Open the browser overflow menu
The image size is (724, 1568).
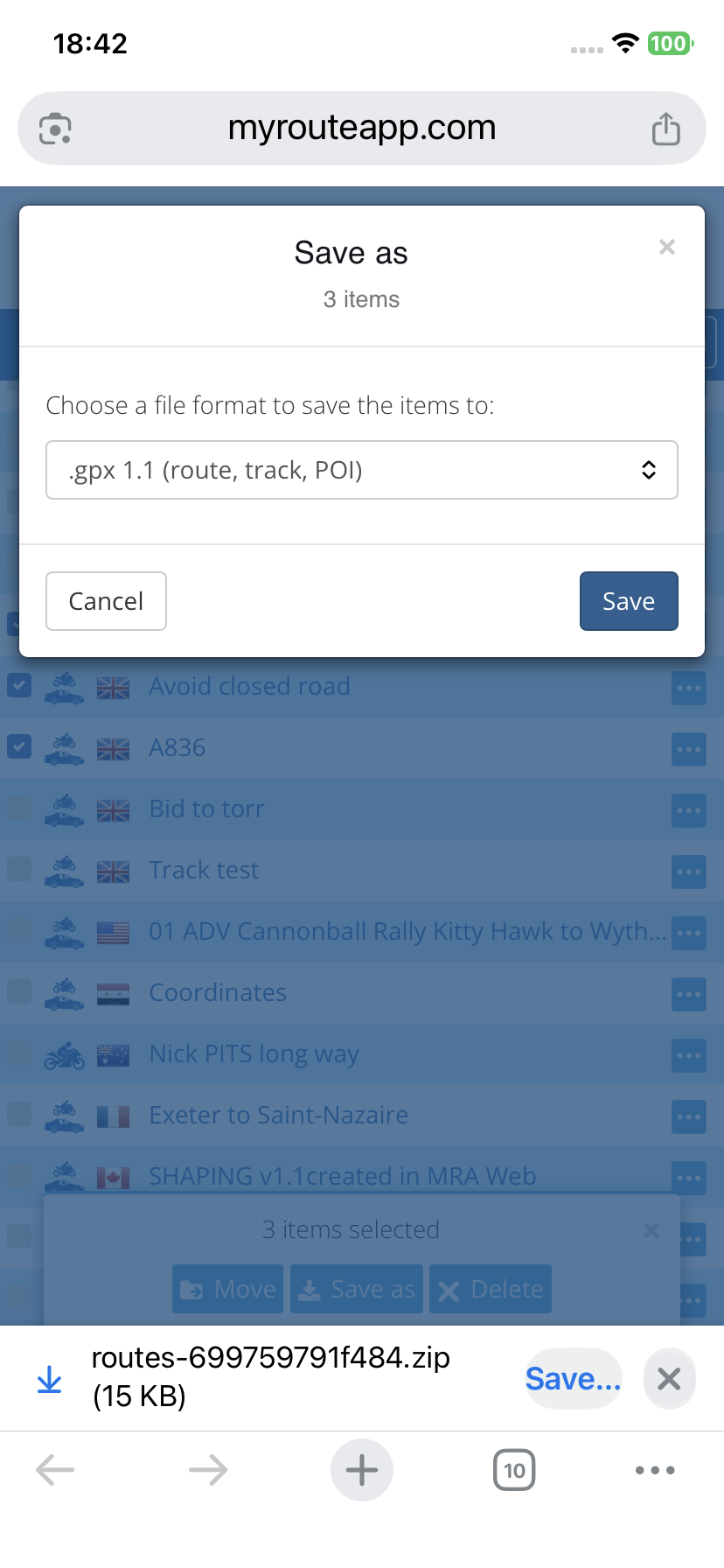click(655, 1470)
